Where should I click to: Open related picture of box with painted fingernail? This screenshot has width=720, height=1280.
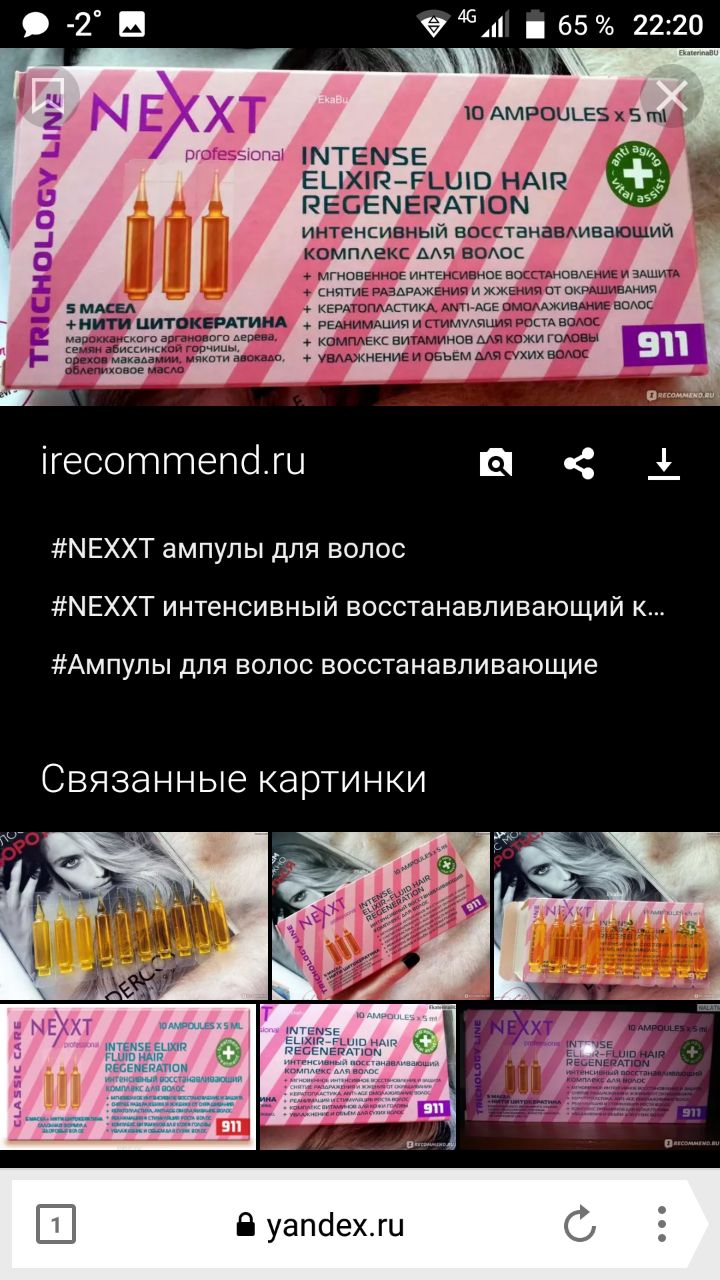[x=381, y=916]
